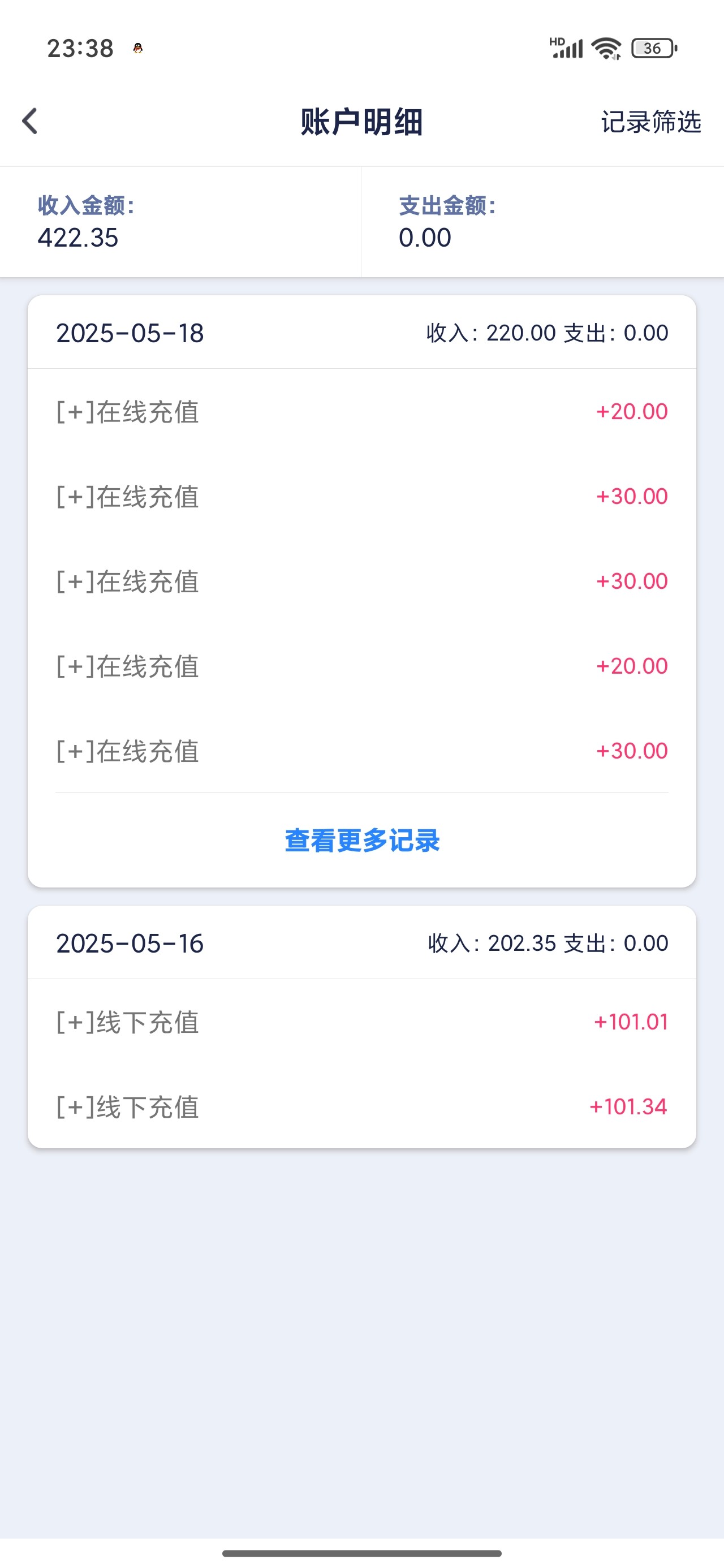
Task: Tap 查看更多记录 to load more
Action: click(x=361, y=841)
